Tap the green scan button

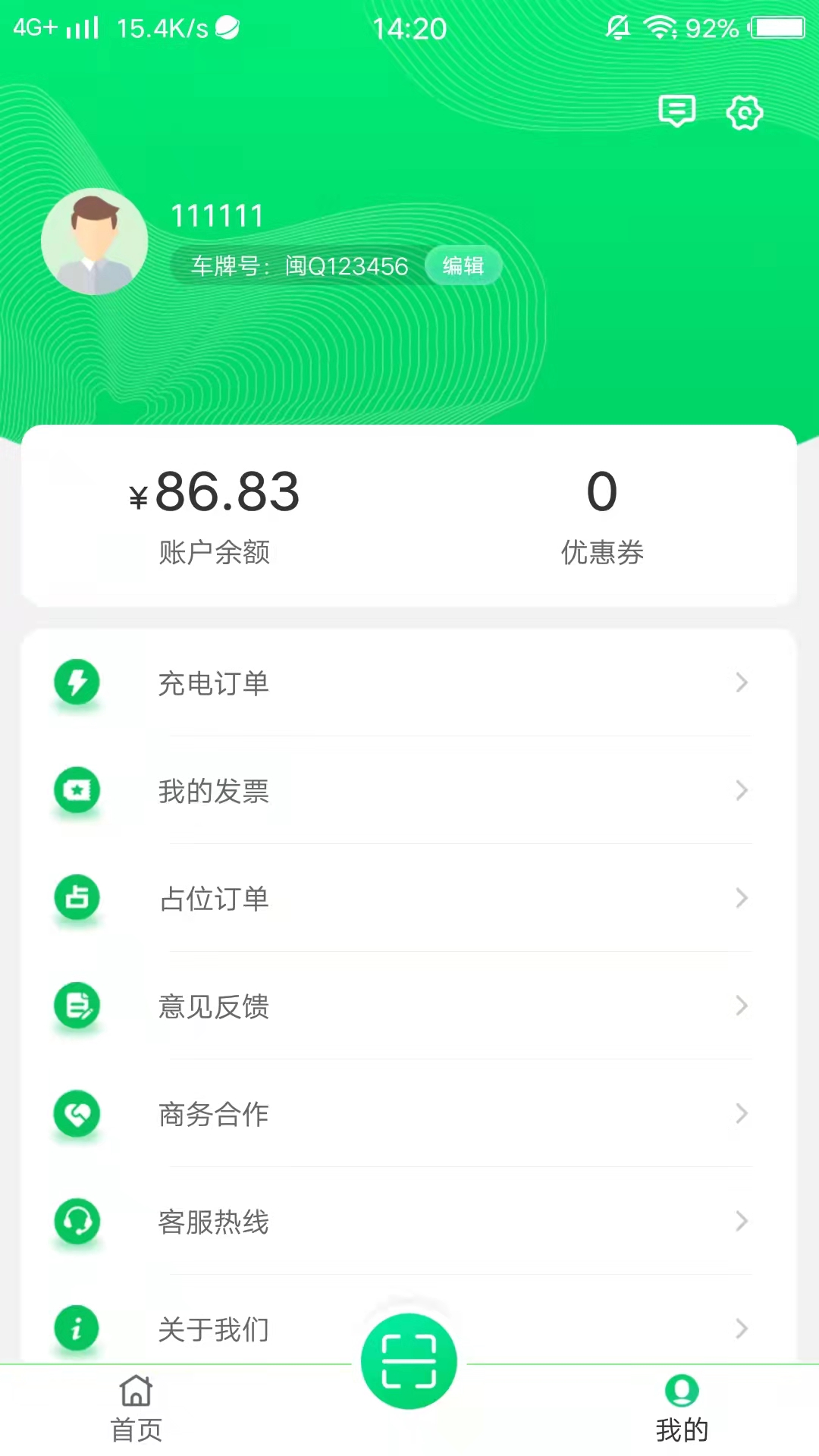[409, 1361]
